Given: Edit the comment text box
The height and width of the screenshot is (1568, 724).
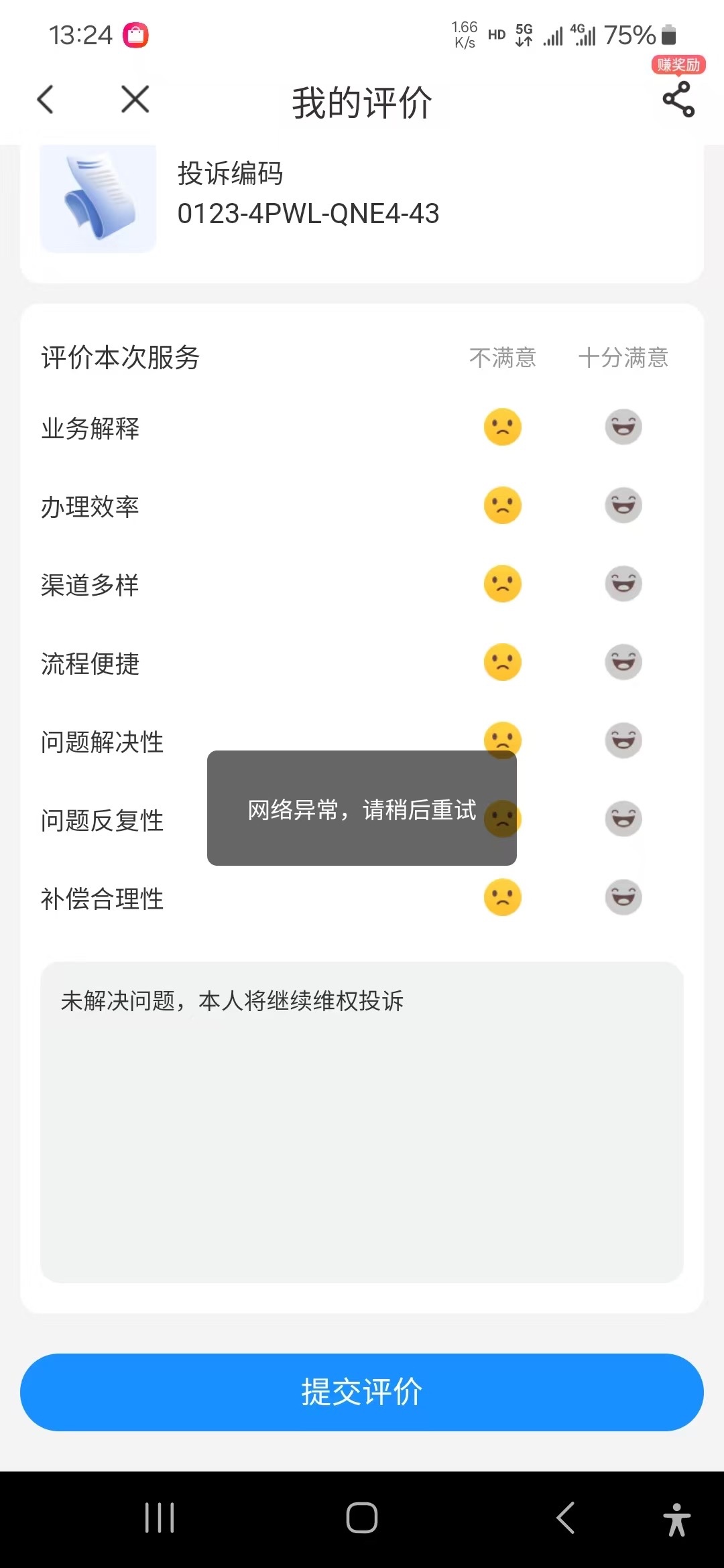Looking at the screenshot, I should click(x=362, y=1122).
